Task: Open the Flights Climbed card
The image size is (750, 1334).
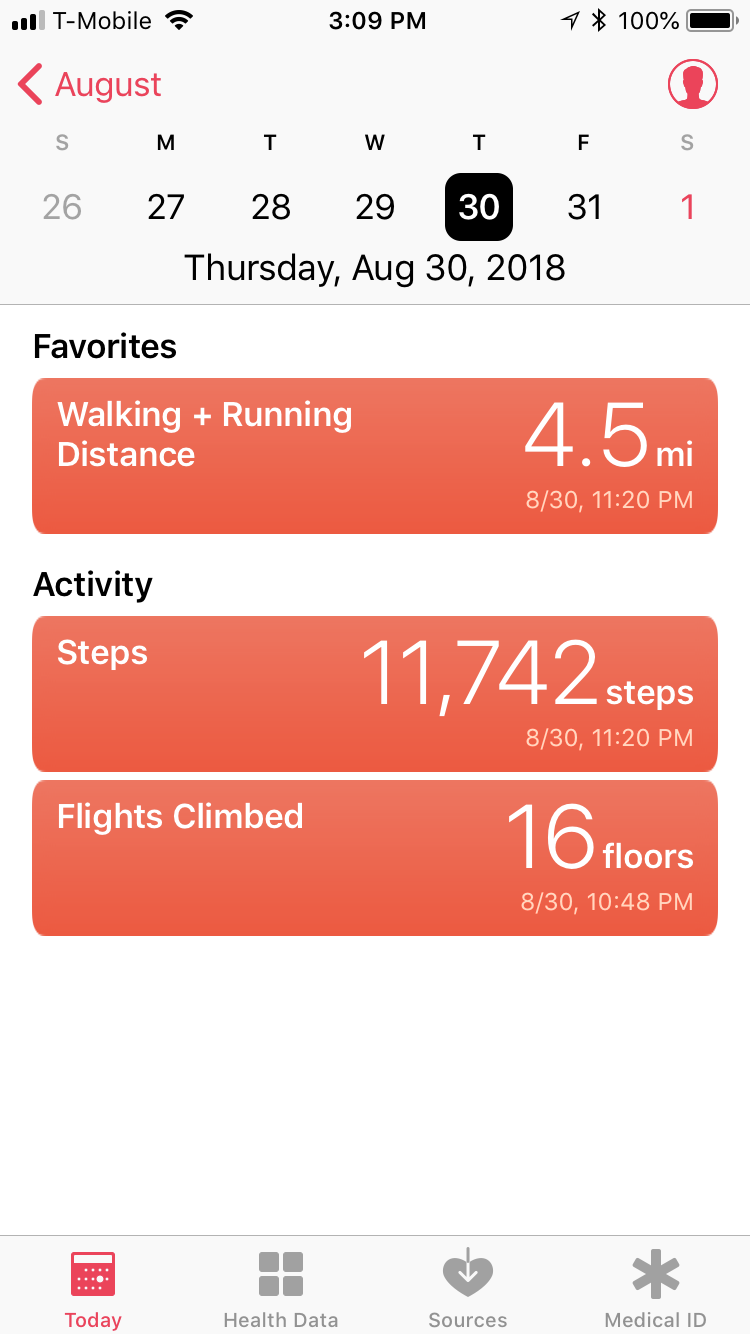Action: click(375, 858)
